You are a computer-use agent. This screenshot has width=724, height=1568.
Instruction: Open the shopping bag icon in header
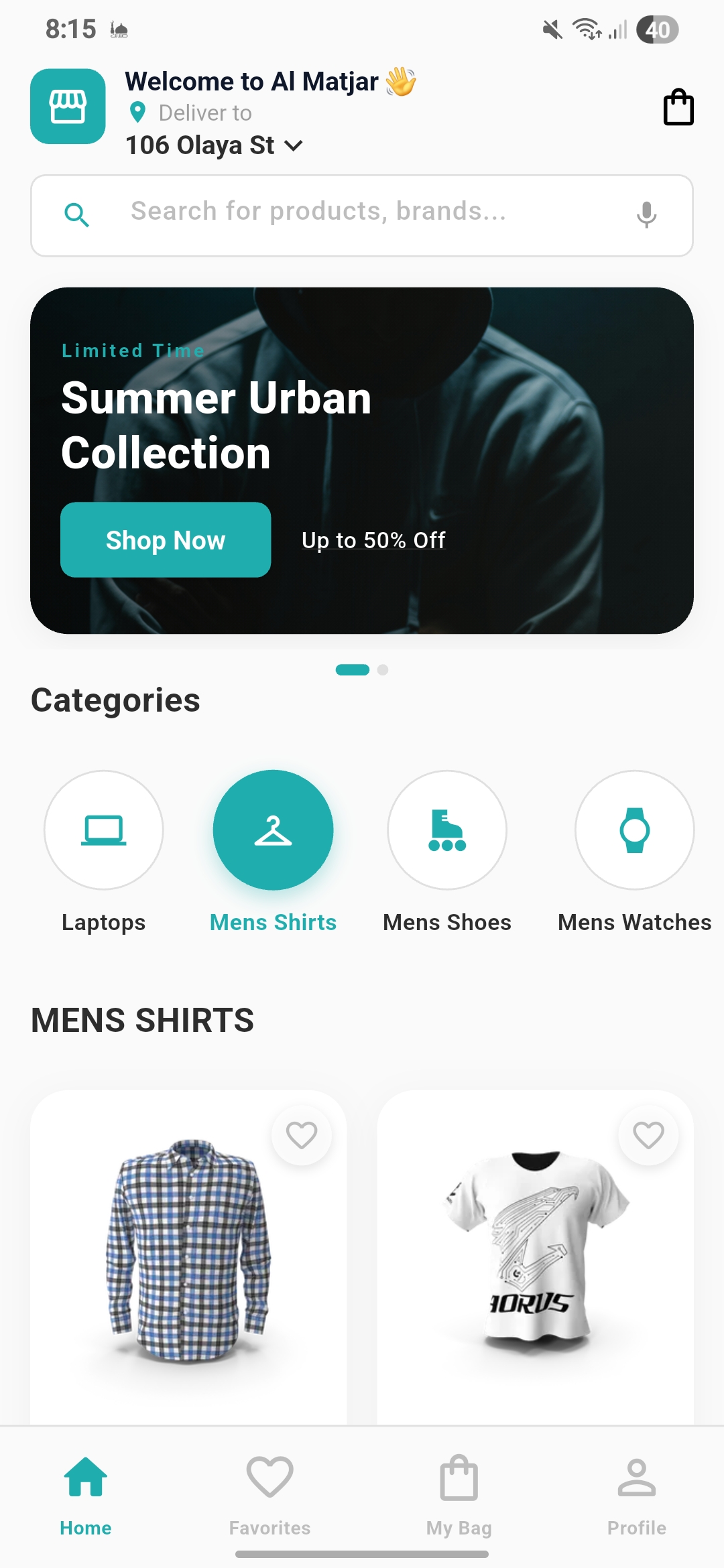[678, 107]
